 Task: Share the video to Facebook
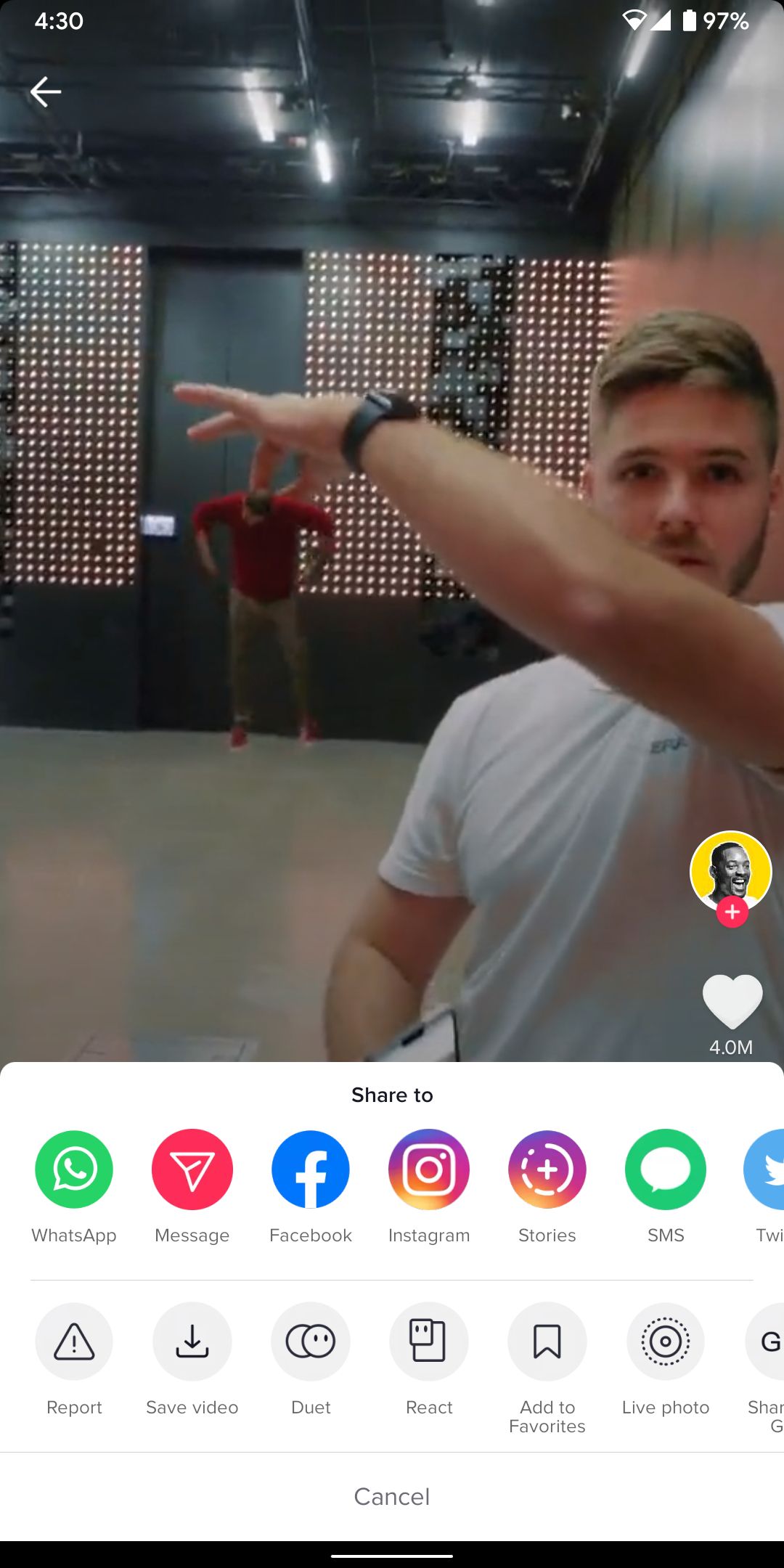click(x=311, y=1169)
